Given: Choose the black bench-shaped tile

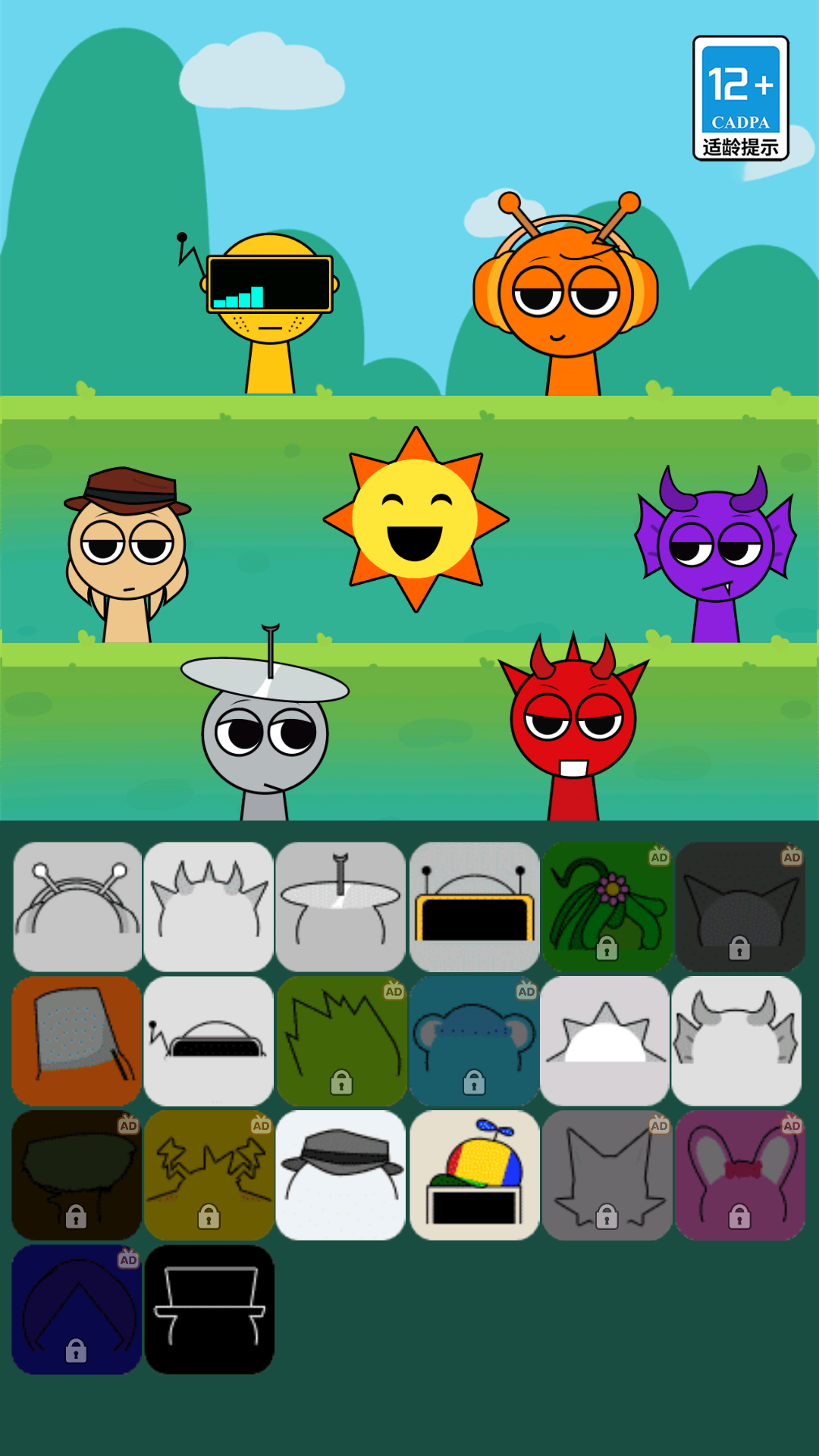Looking at the screenshot, I should 209,1310.
